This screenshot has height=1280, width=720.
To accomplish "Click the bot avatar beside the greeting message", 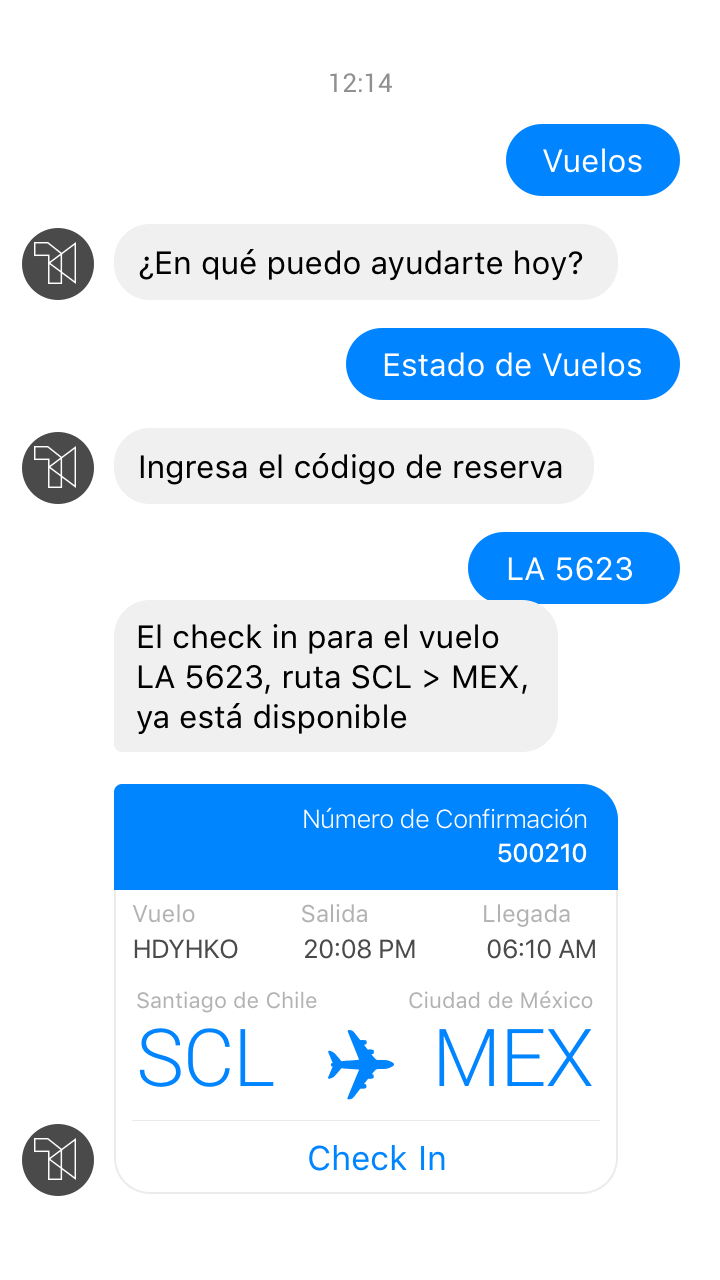I will click(56, 262).
